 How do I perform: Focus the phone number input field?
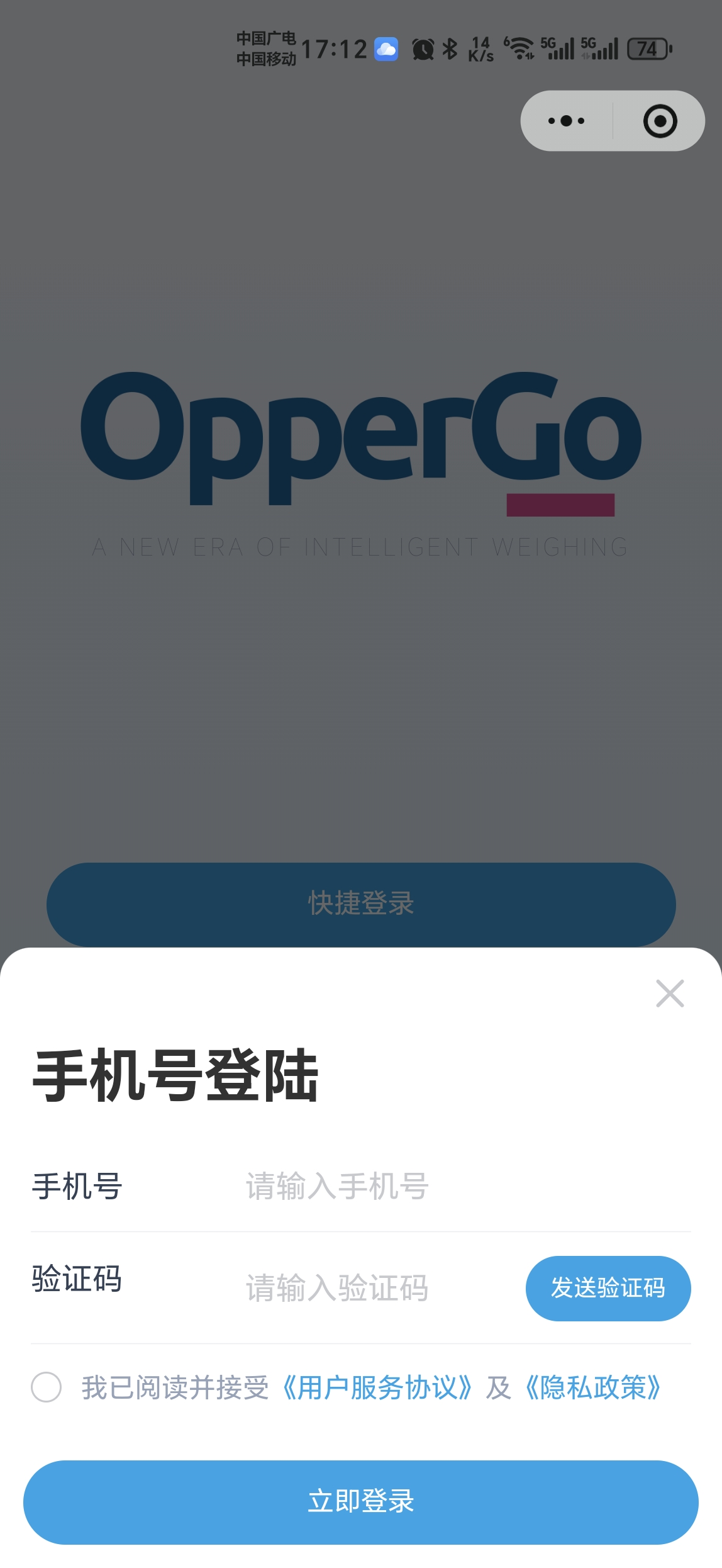[440, 1187]
